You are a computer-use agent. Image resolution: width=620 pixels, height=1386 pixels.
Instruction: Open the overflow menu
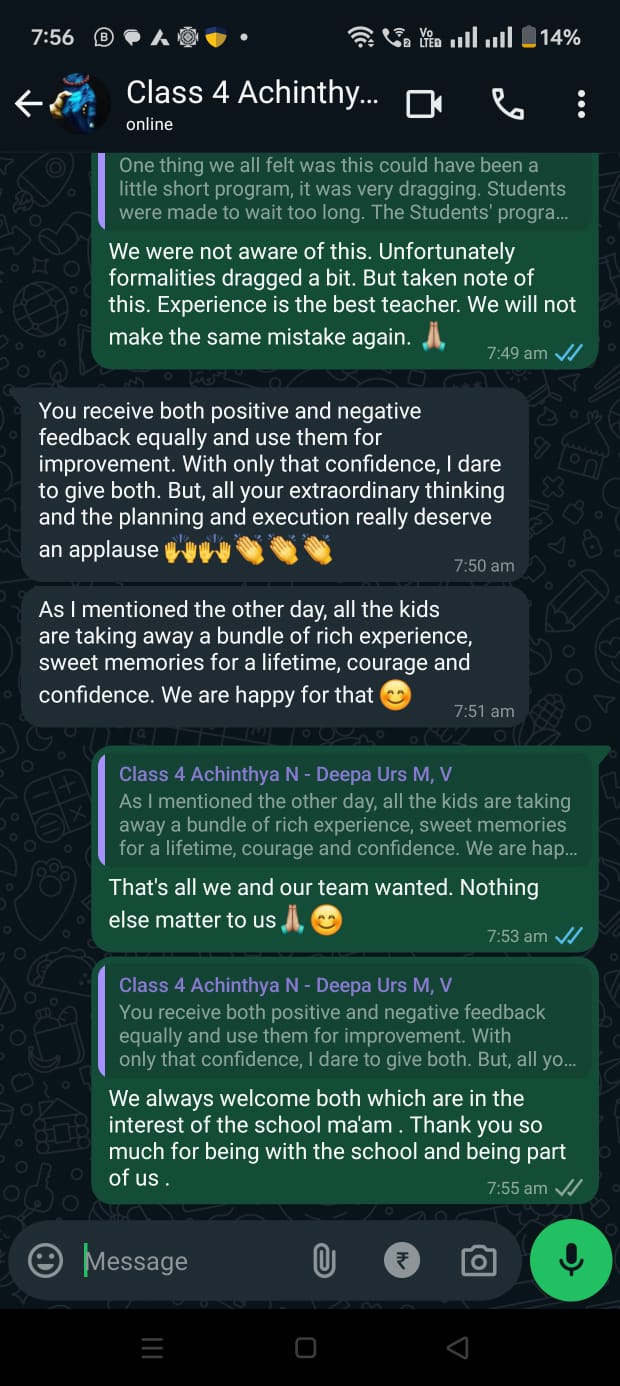[581, 104]
